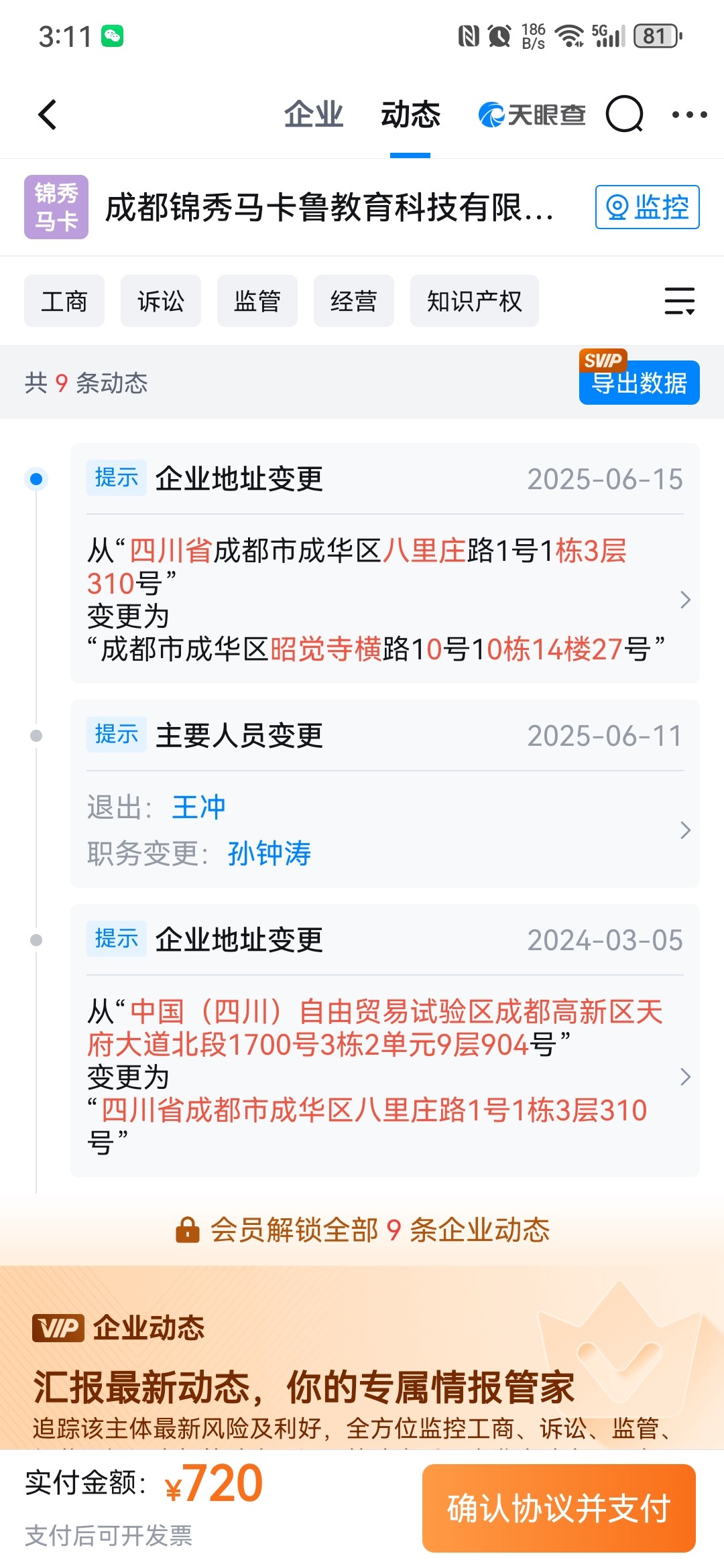Select the 工商 filter tab
Screen dimensions: 724x1568
click(x=64, y=300)
